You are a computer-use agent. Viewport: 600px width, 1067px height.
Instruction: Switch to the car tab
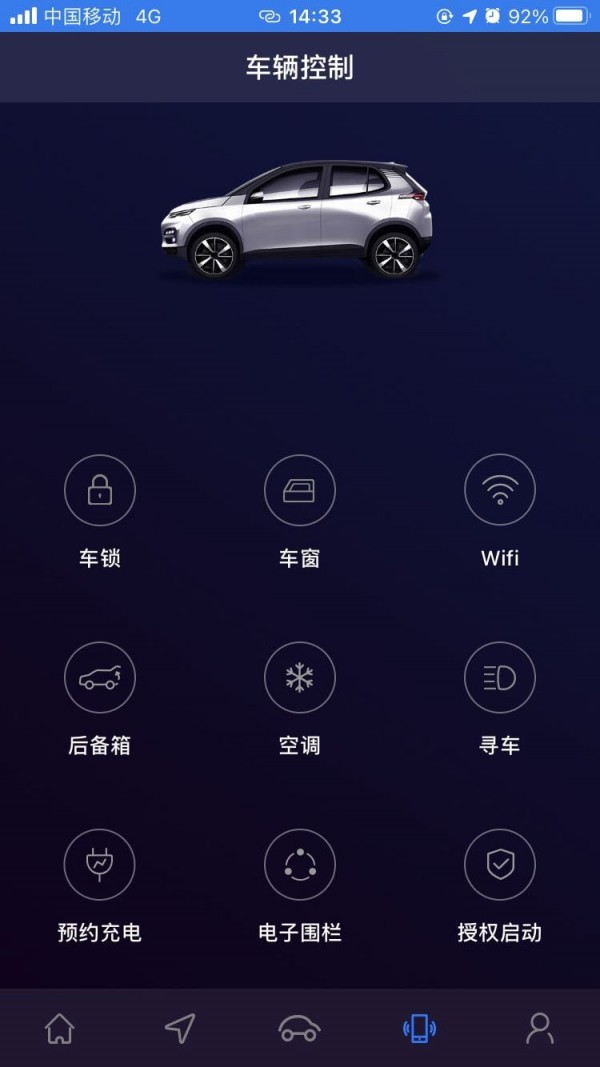299,1029
